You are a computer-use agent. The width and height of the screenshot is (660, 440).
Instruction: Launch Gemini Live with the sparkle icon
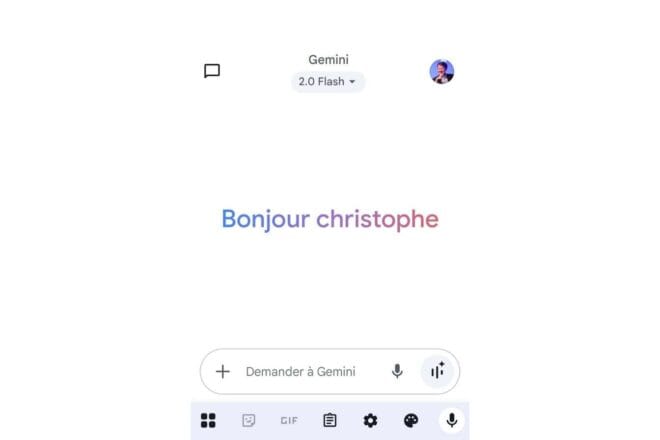tap(437, 371)
